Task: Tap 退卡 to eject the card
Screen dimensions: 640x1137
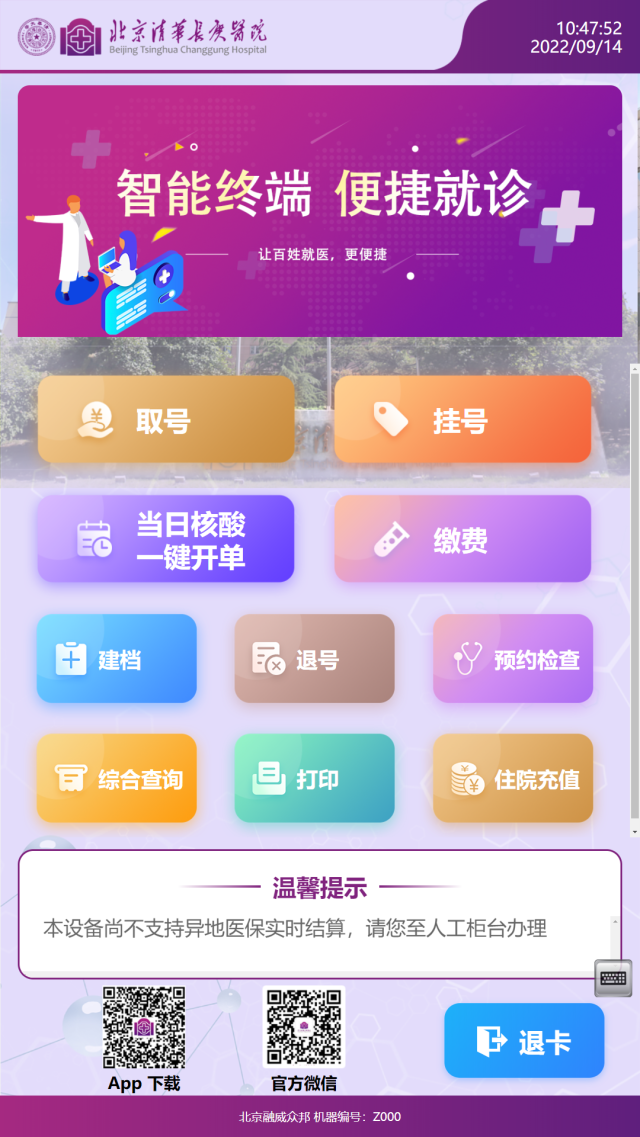Action: coord(524,1041)
